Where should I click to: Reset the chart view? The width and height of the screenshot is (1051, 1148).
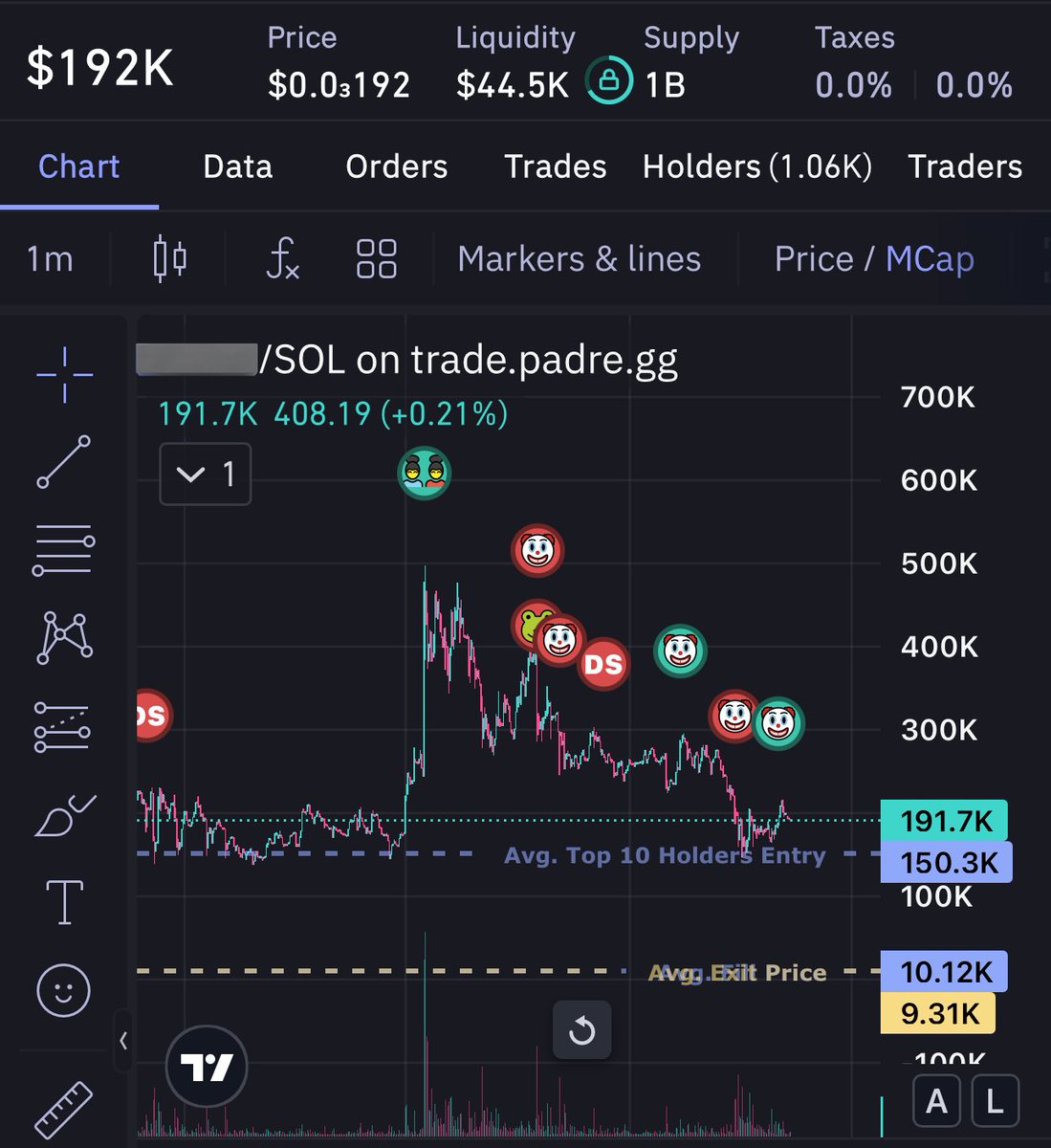pyautogui.click(x=581, y=1030)
